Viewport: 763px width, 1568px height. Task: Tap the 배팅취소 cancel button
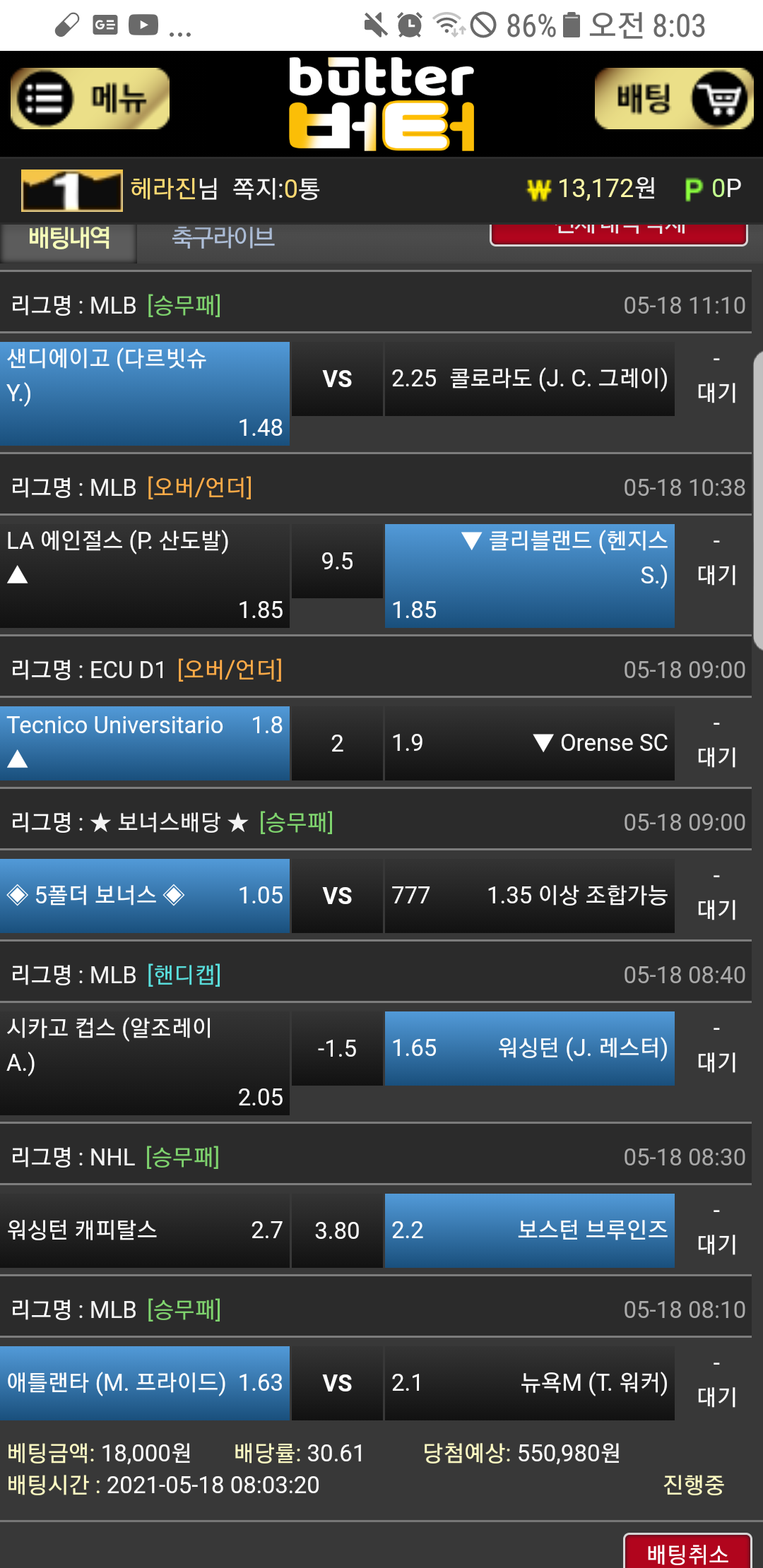(x=687, y=1552)
